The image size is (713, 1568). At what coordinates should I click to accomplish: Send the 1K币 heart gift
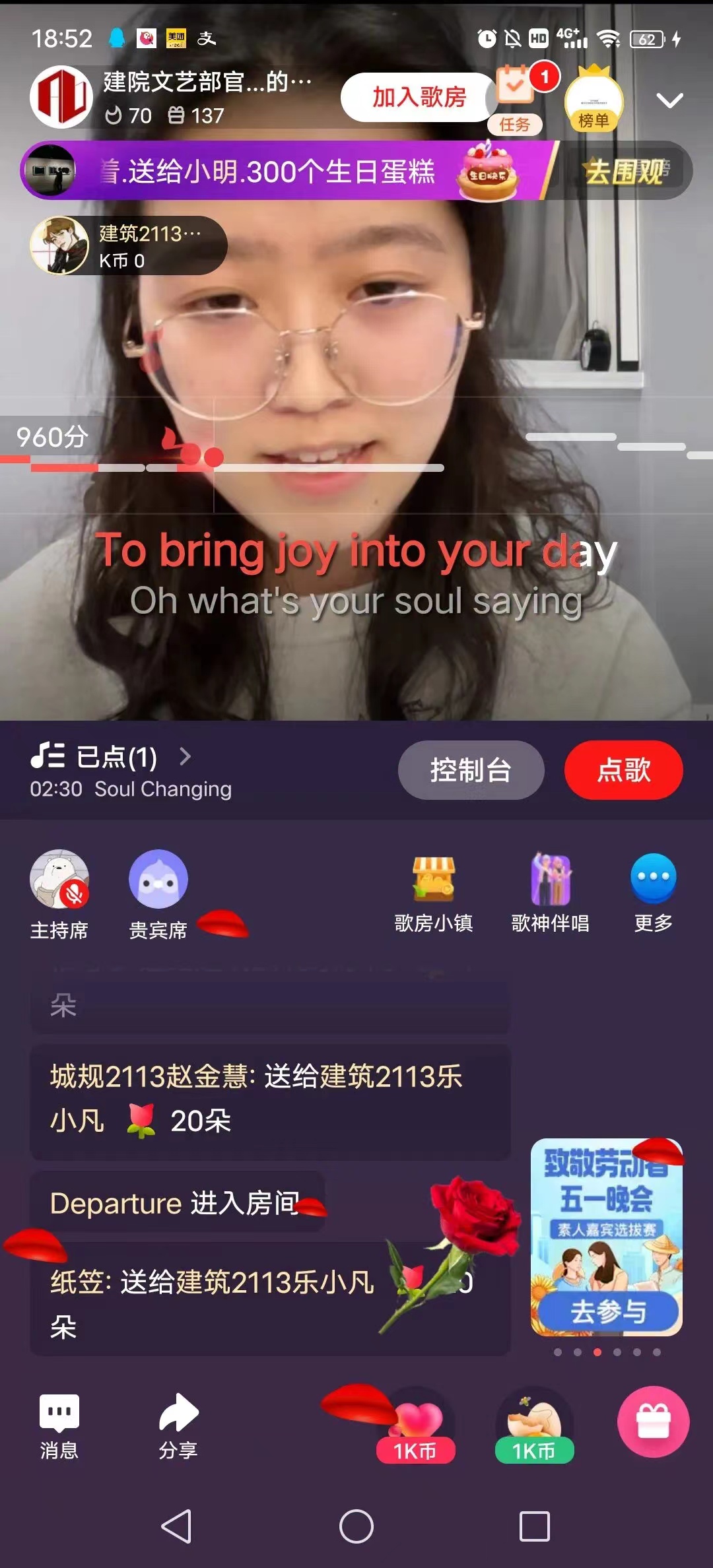point(416,1427)
